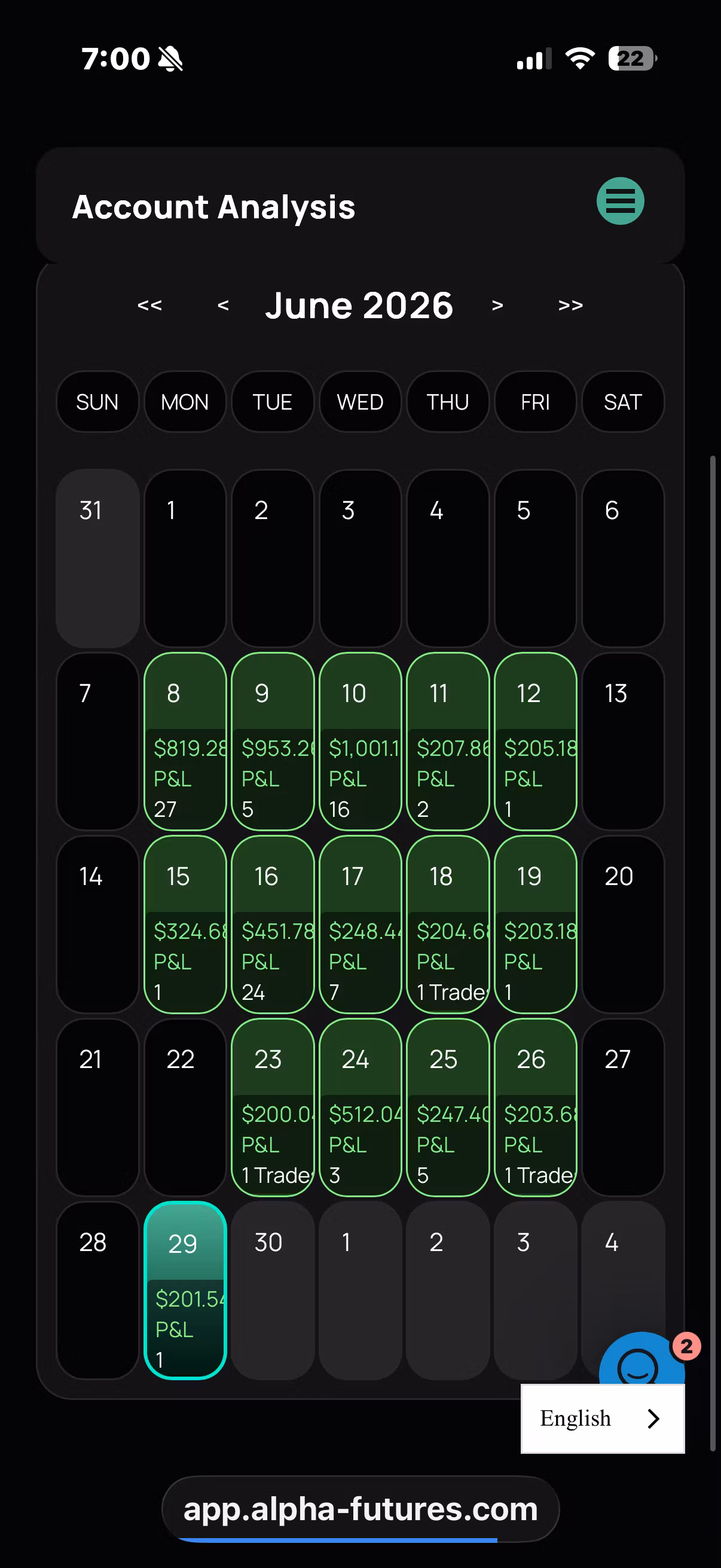View June 26 day details

tap(536, 1107)
